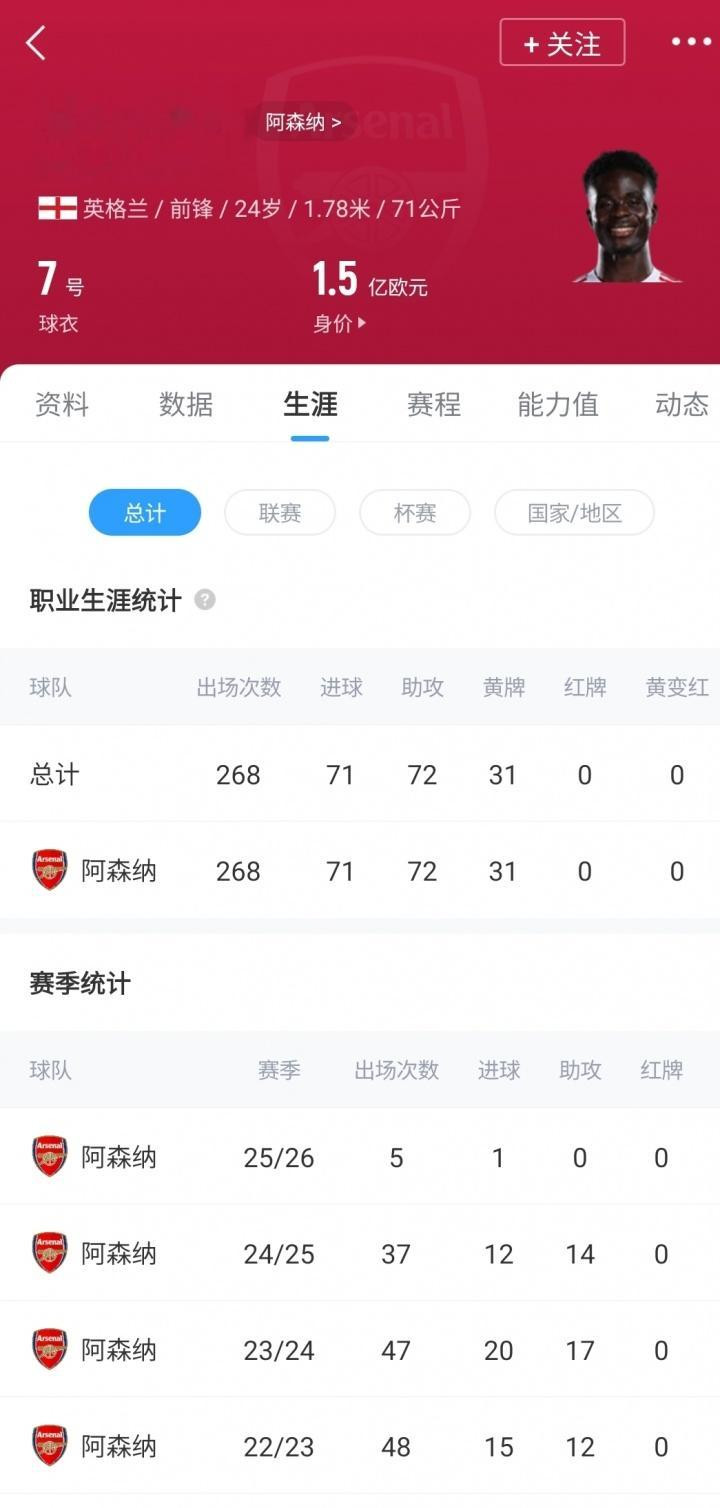Image resolution: width=720 pixels, height=1508 pixels.
Task: Follow this player with 关注 button
Action: pos(562,43)
